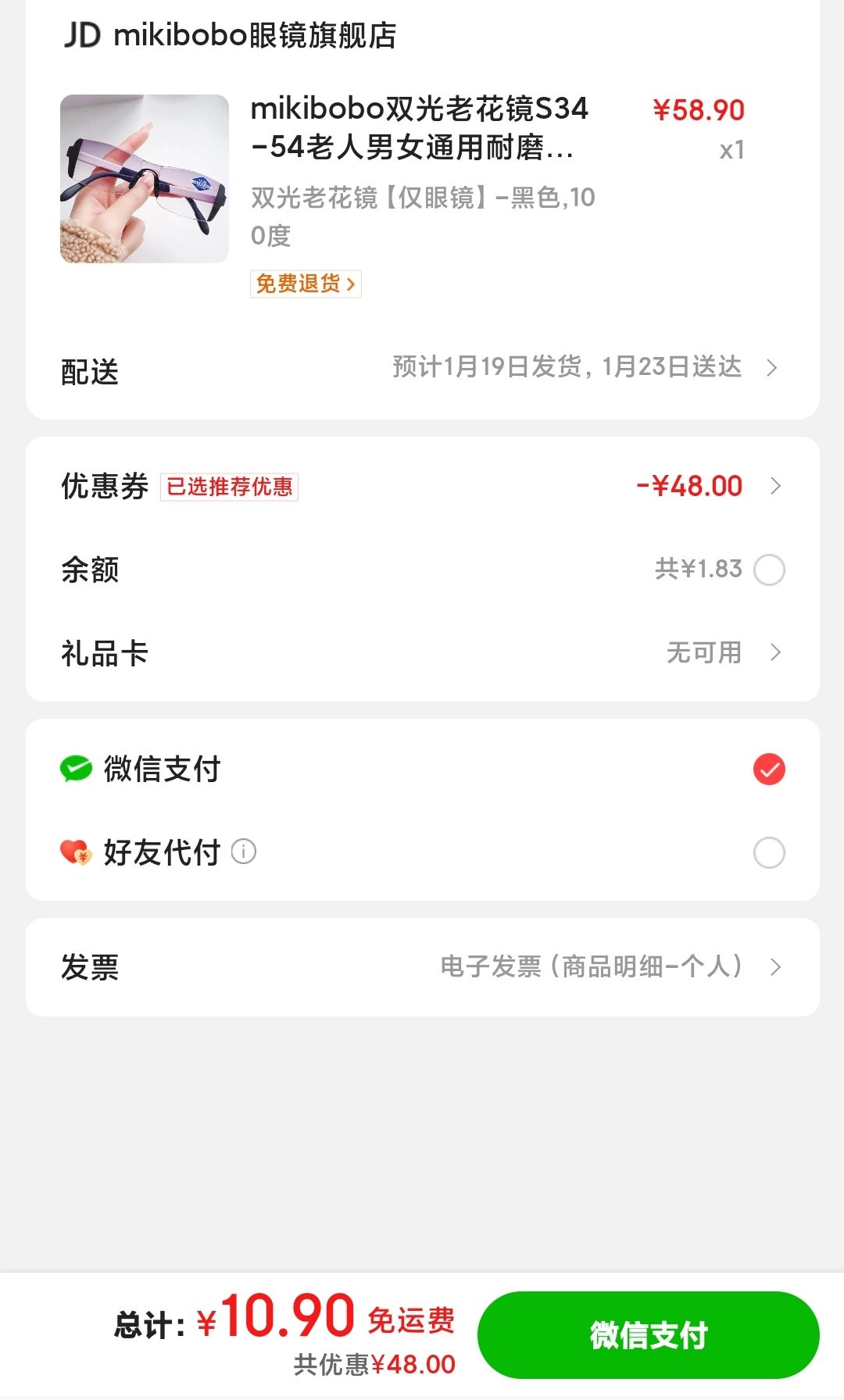844x1400 pixels.
Task: Select the 好友代付 pay-for-me option
Action: pyautogui.click(x=768, y=852)
